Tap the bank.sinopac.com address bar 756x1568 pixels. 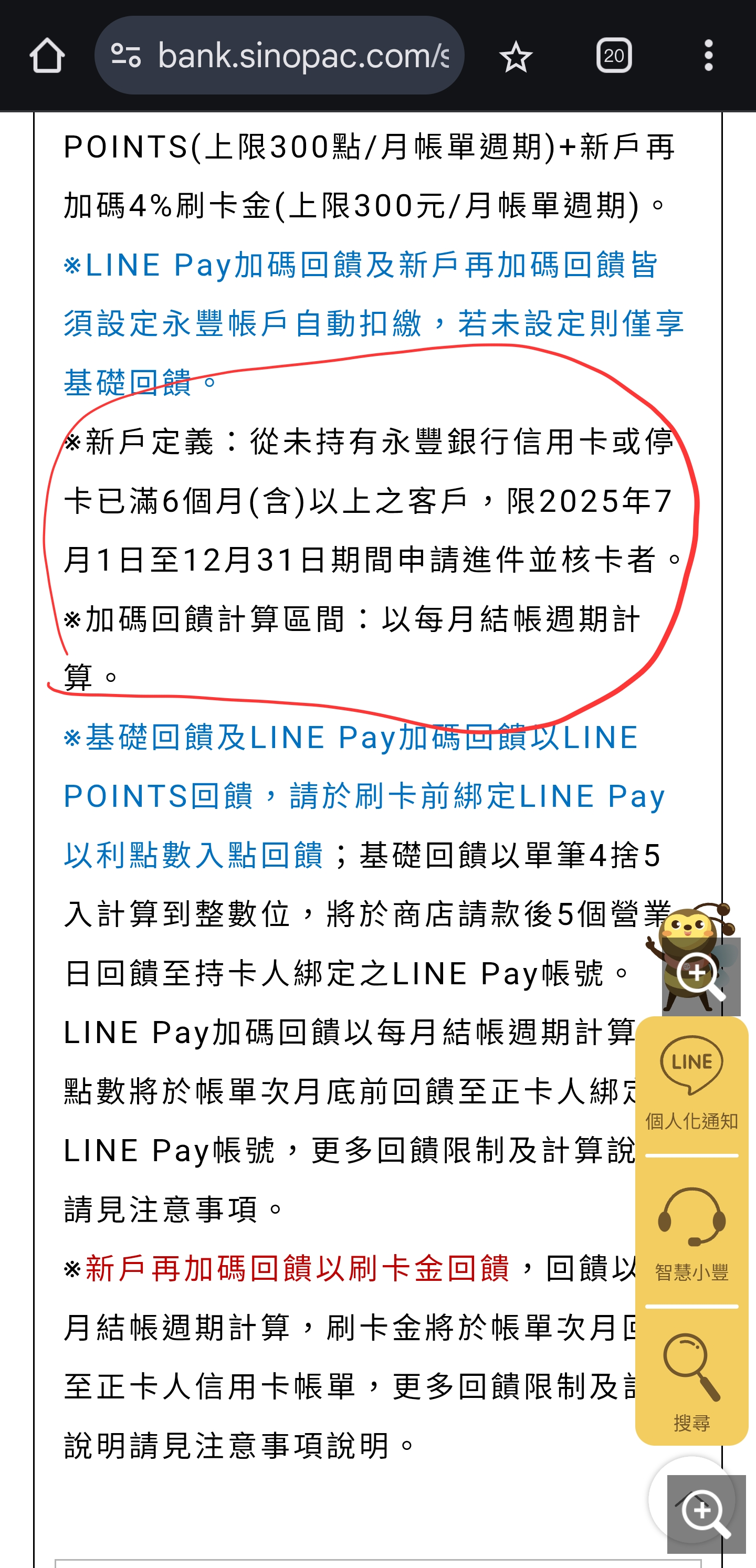pos(279,56)
